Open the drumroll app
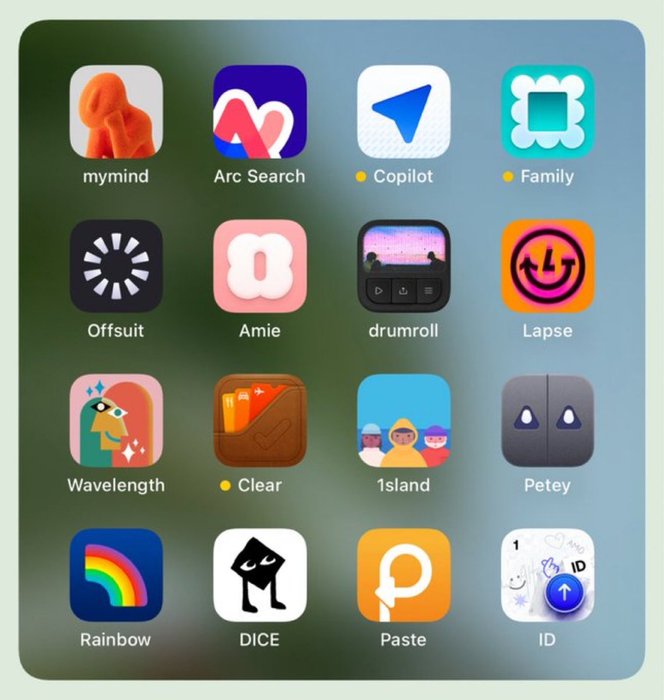664x700 pixels. [404, 266]
